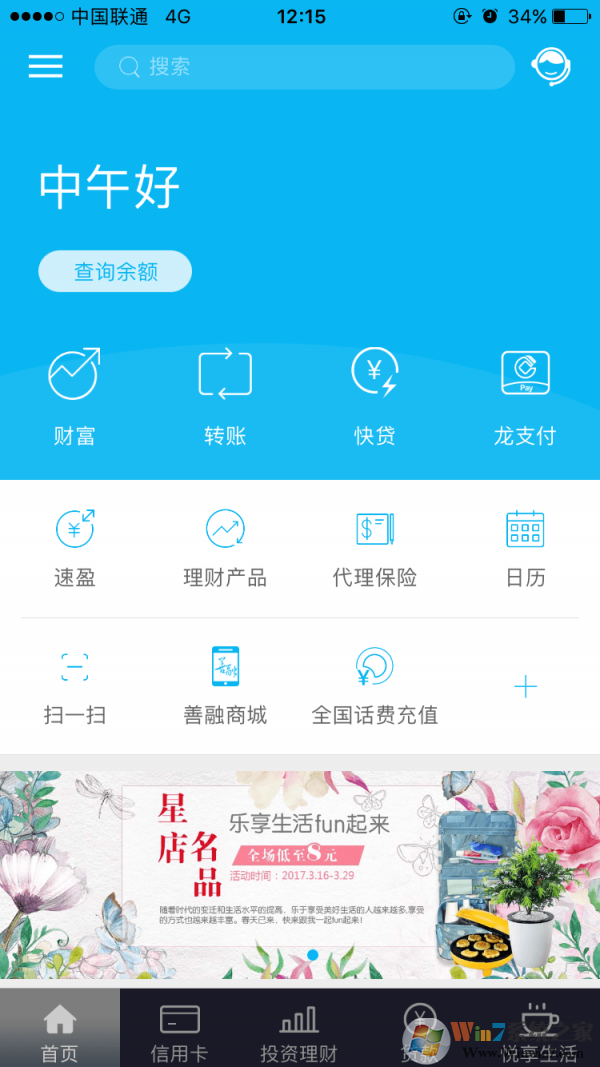Screen dimensions: 600x1067
Task: Tap the 查询余额 button
Action: pyautogui.click(x=115, y=271)
